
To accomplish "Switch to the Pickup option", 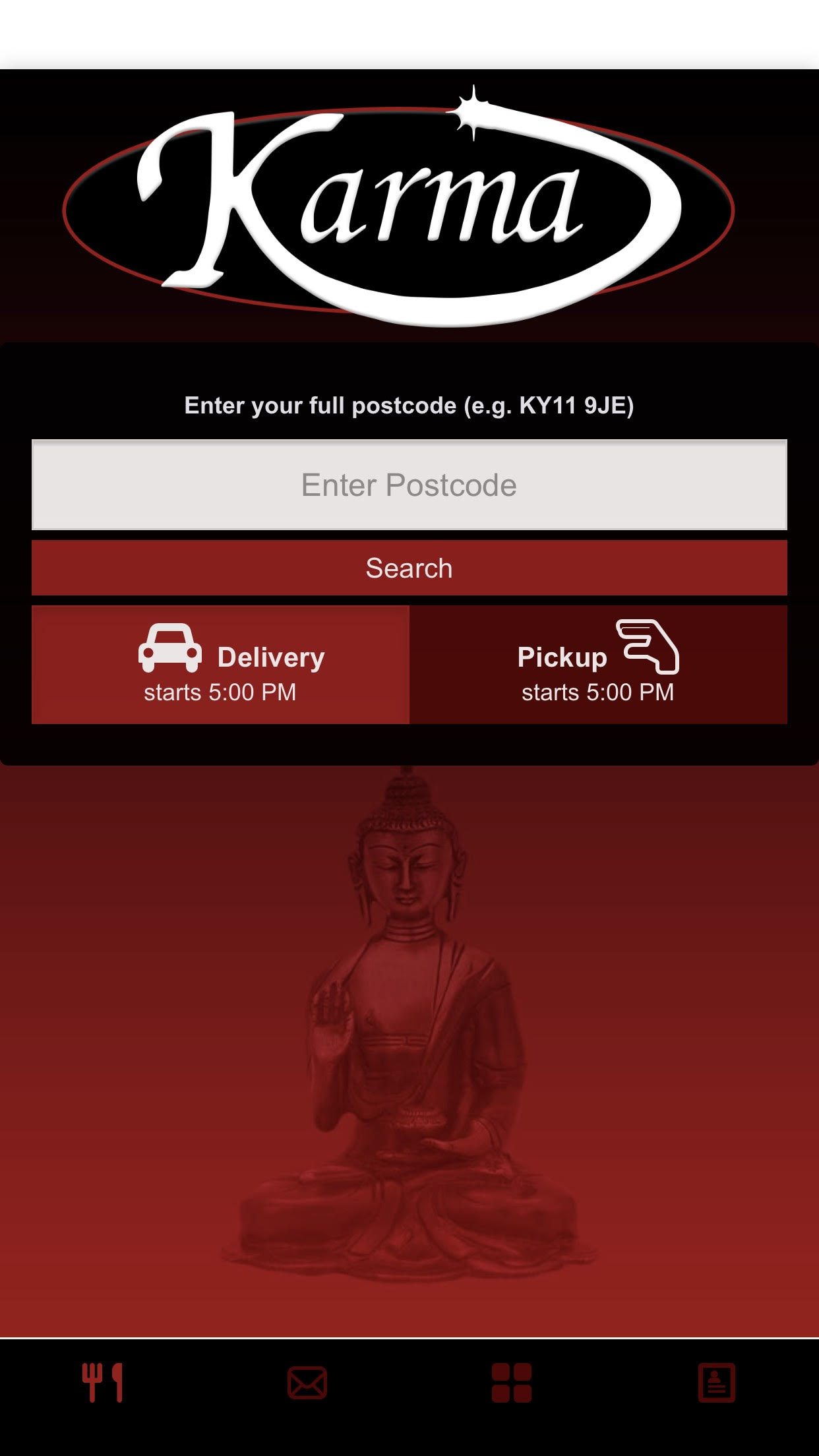I will pyautogui.click(x=598, y=665).
